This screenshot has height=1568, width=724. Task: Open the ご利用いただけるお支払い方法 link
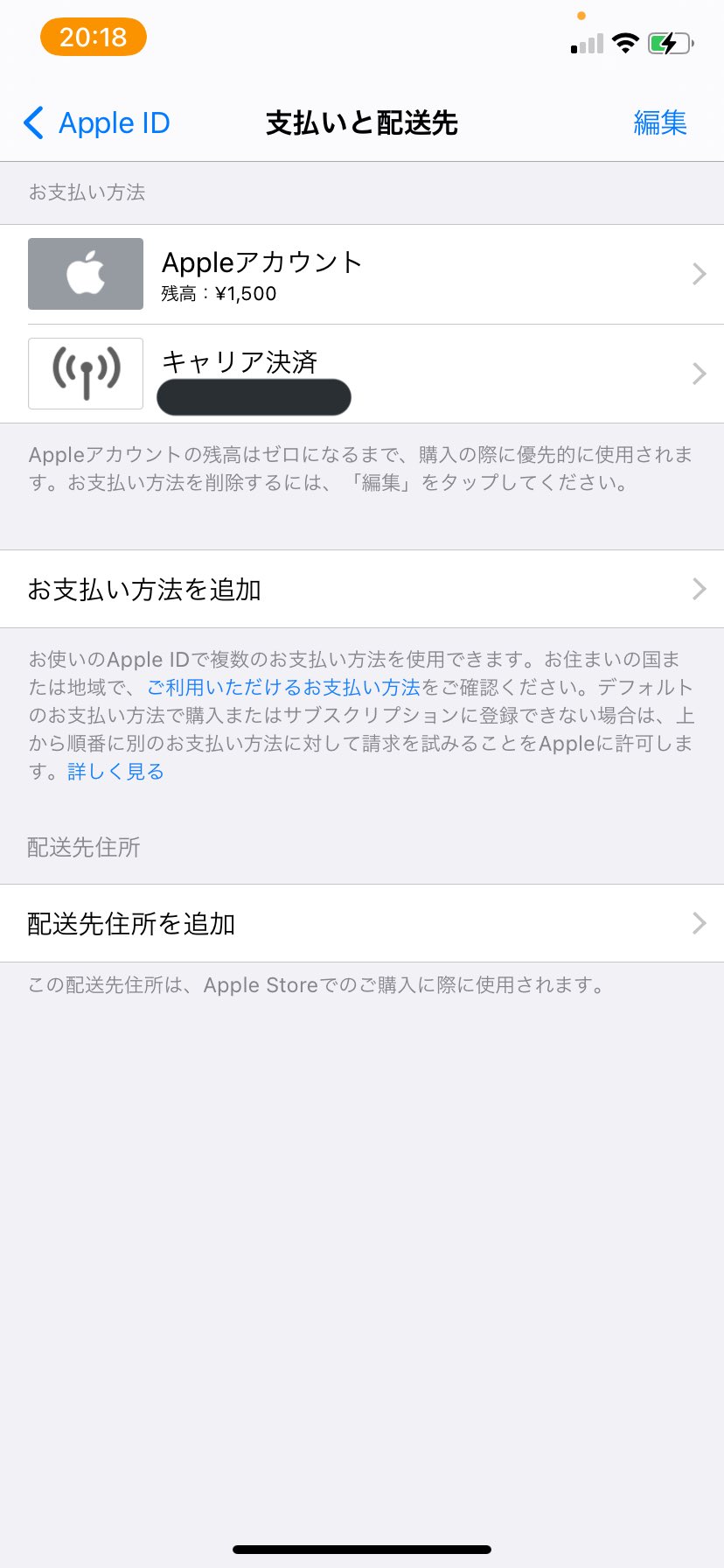coord(283,687)
